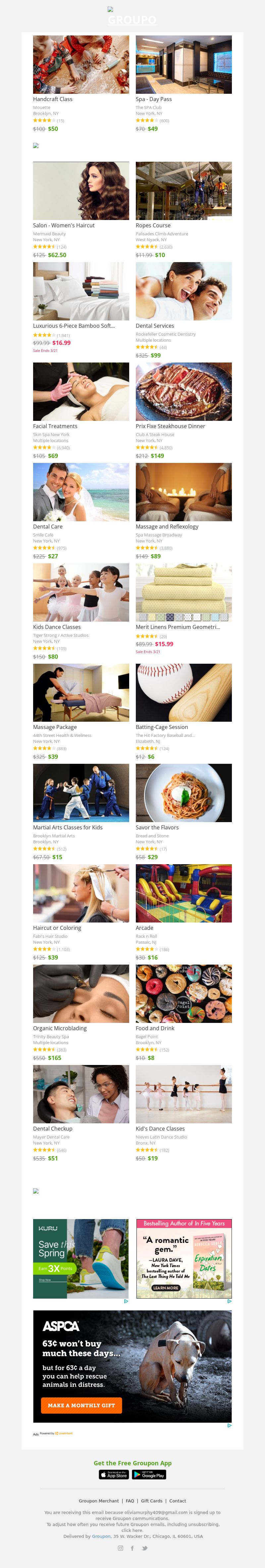Go to the FAQ page
Screen dimensions: 265x1568
(130, 1501)
